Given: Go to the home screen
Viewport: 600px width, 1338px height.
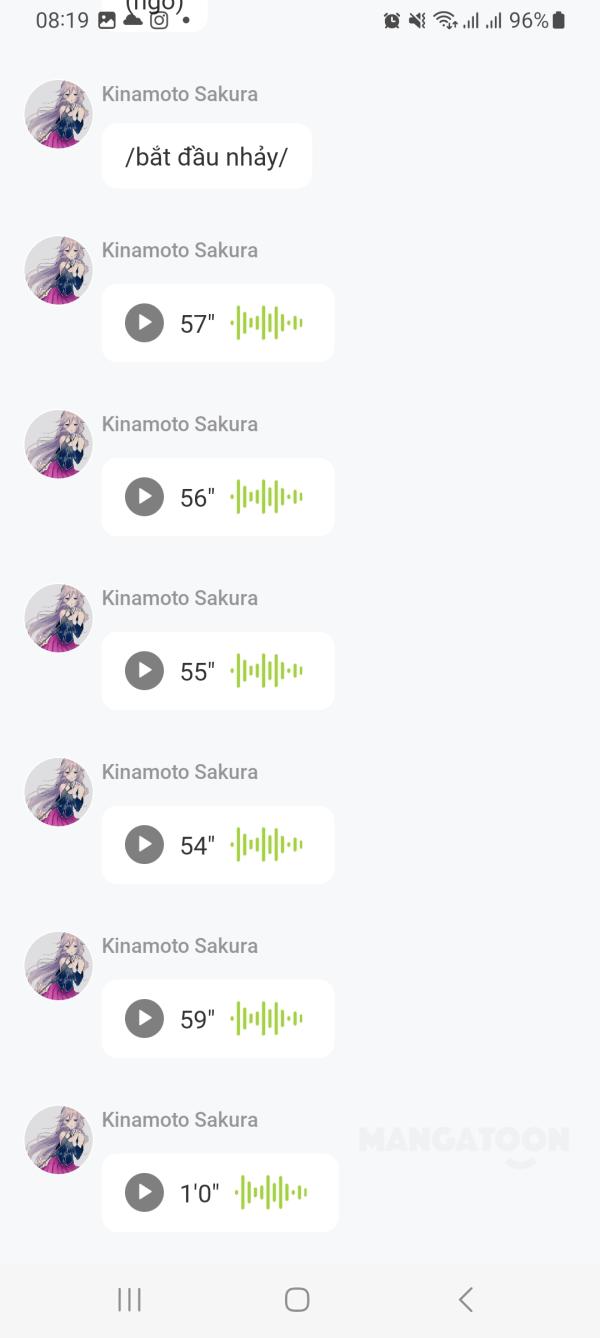Looking at the screenshot, I should (297, 1299).
